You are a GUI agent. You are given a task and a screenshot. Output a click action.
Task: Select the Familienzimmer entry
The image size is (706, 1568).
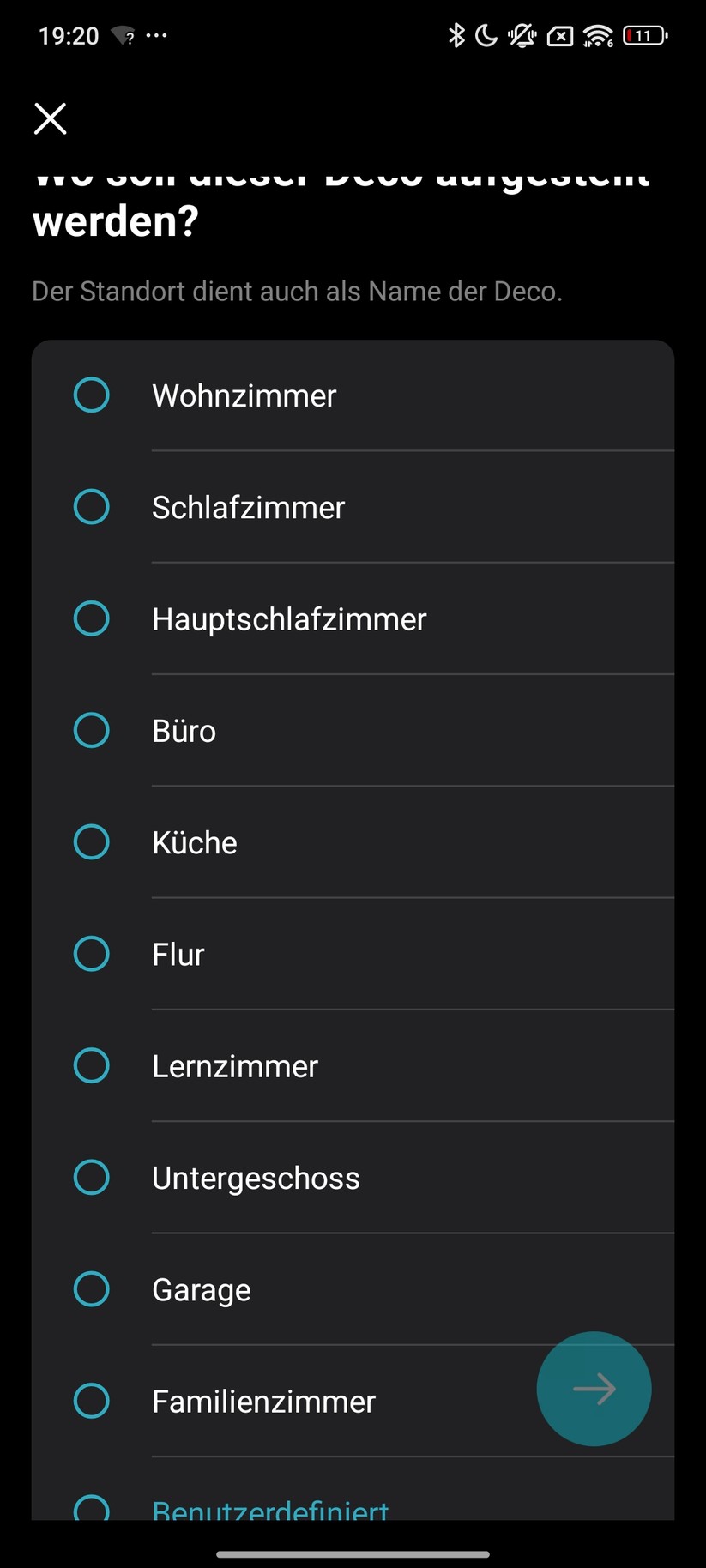coord(92,1401)
